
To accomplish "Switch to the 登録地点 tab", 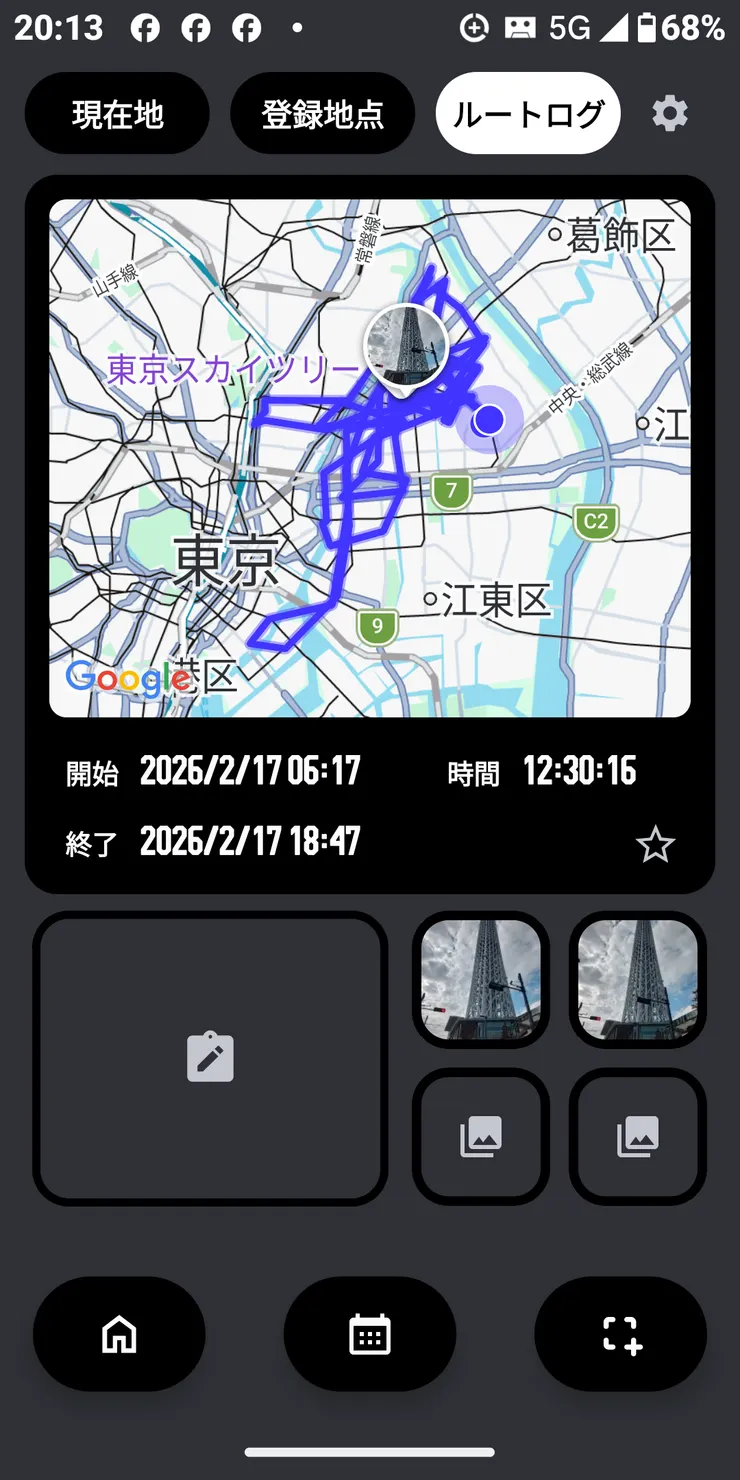I will [323, 113].
